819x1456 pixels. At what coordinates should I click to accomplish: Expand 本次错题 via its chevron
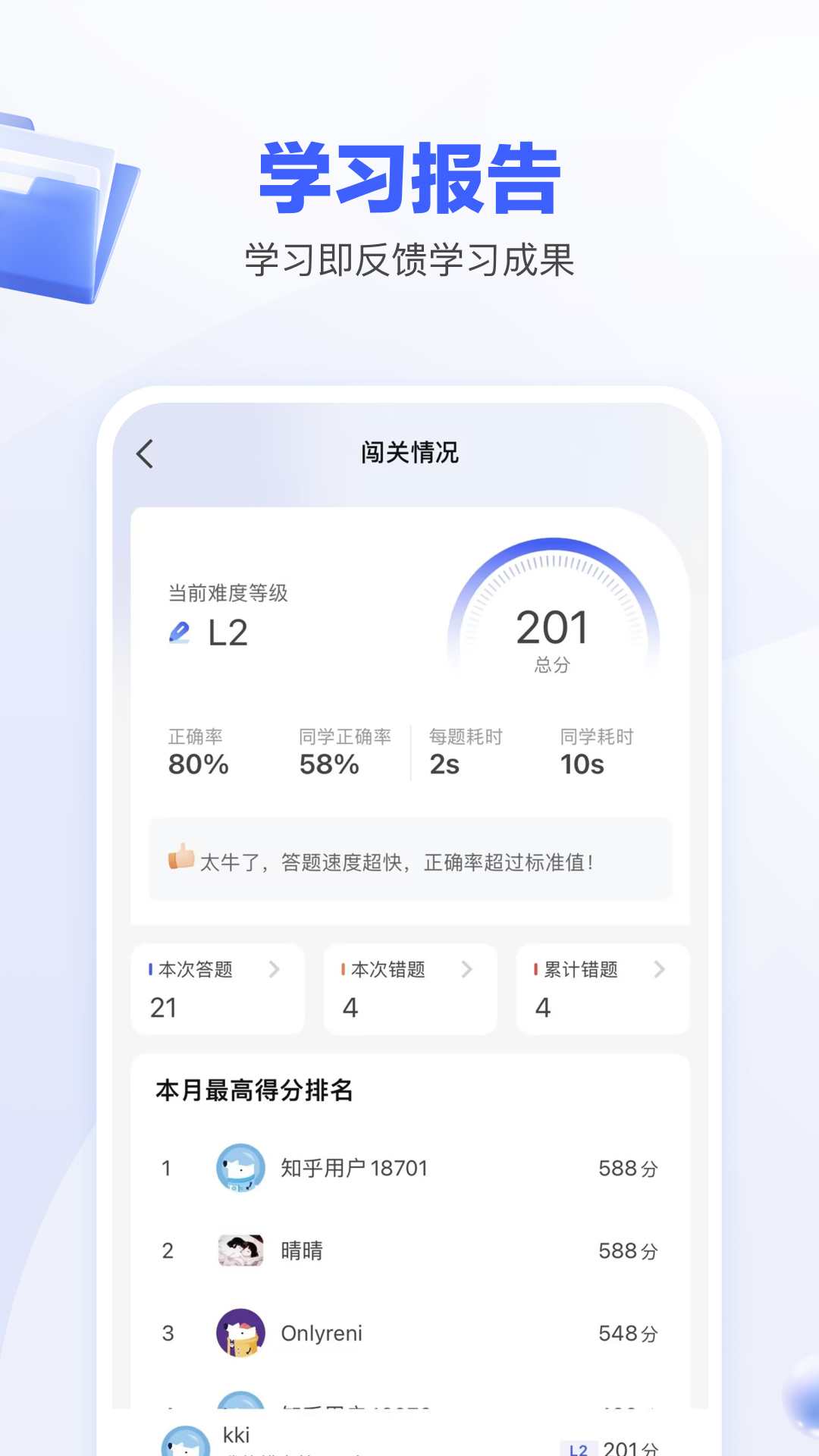pos(466,968)
